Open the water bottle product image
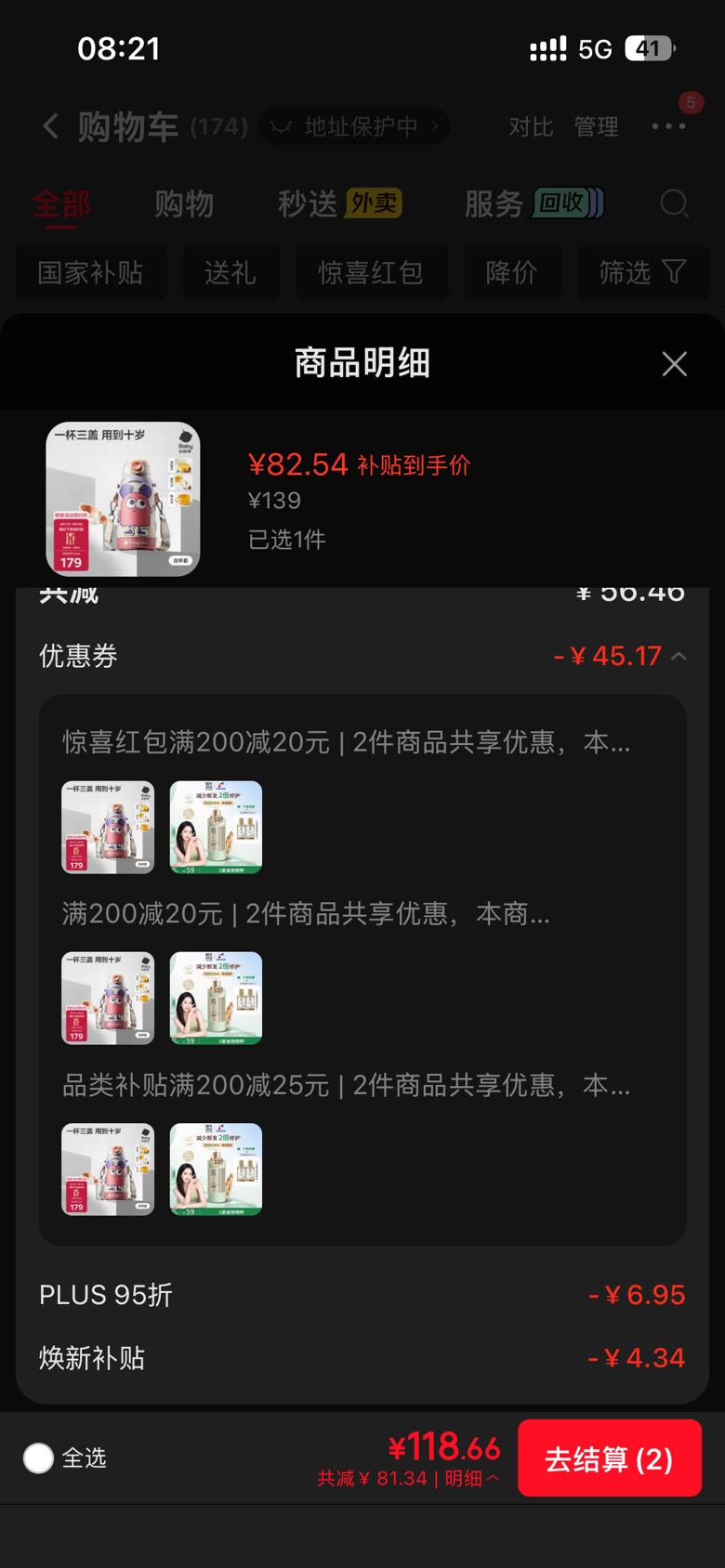The image size is (725, 1568). 123,499
